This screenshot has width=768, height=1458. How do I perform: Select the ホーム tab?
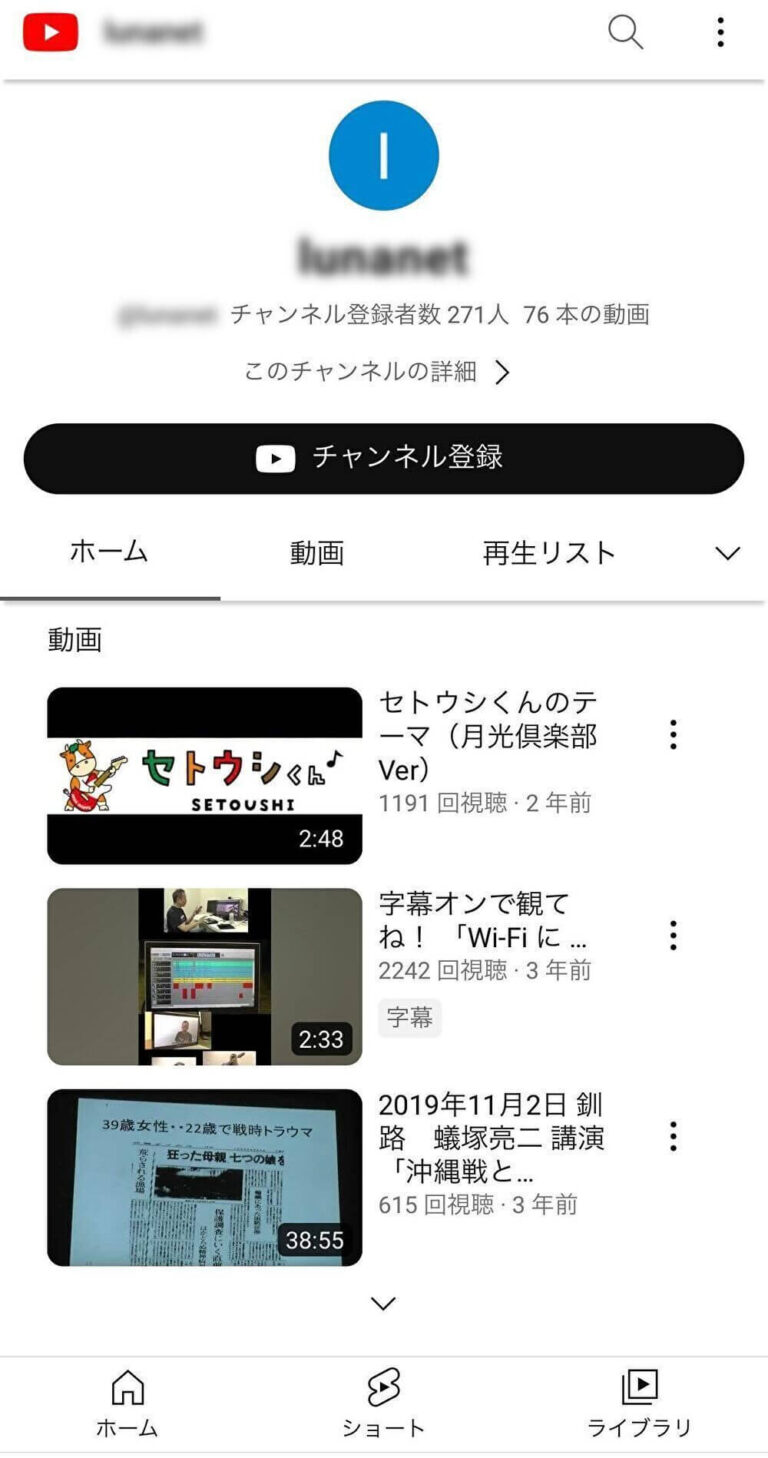(110, 553)
